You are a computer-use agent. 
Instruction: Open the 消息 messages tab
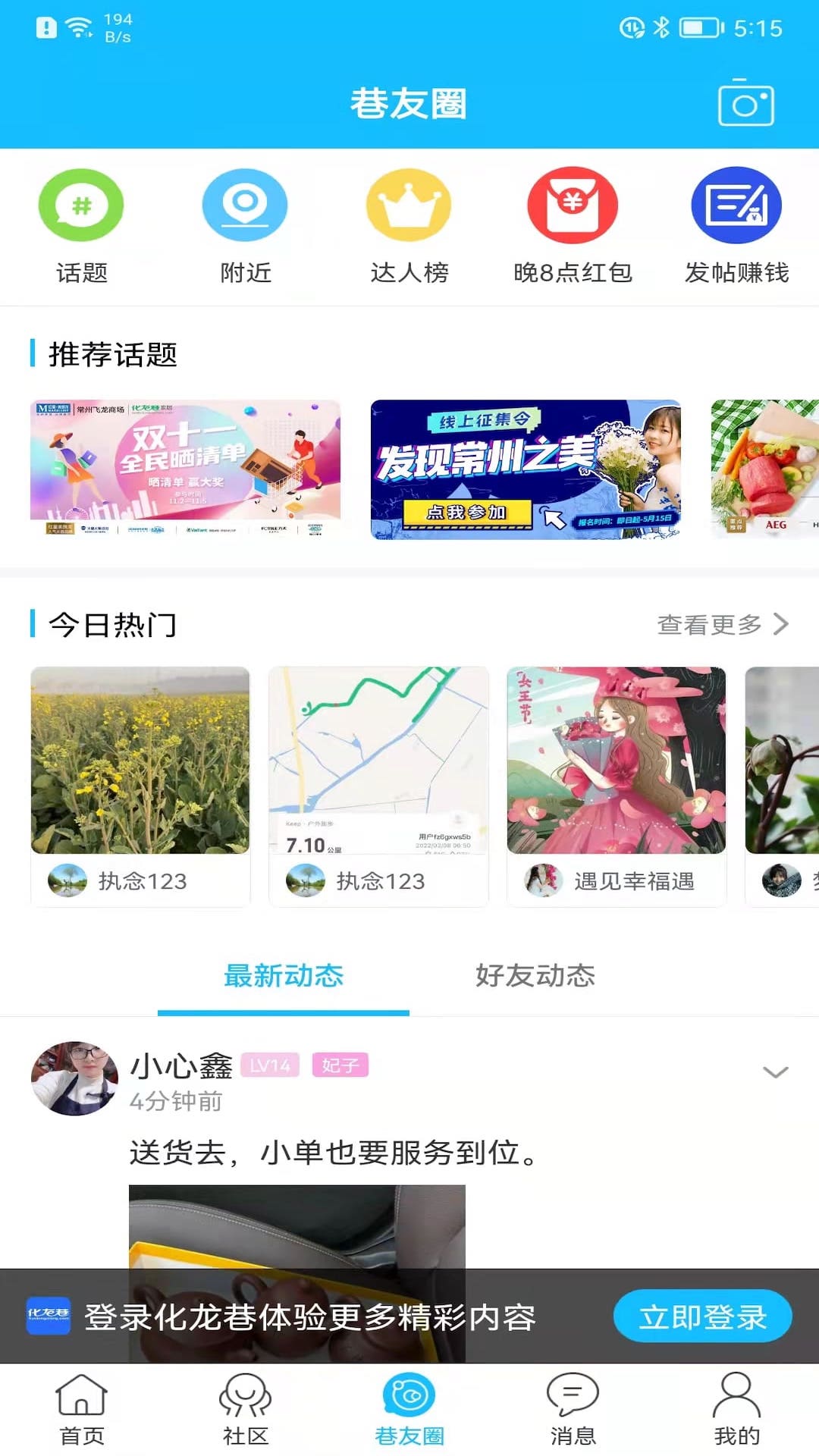point(573,1408)
